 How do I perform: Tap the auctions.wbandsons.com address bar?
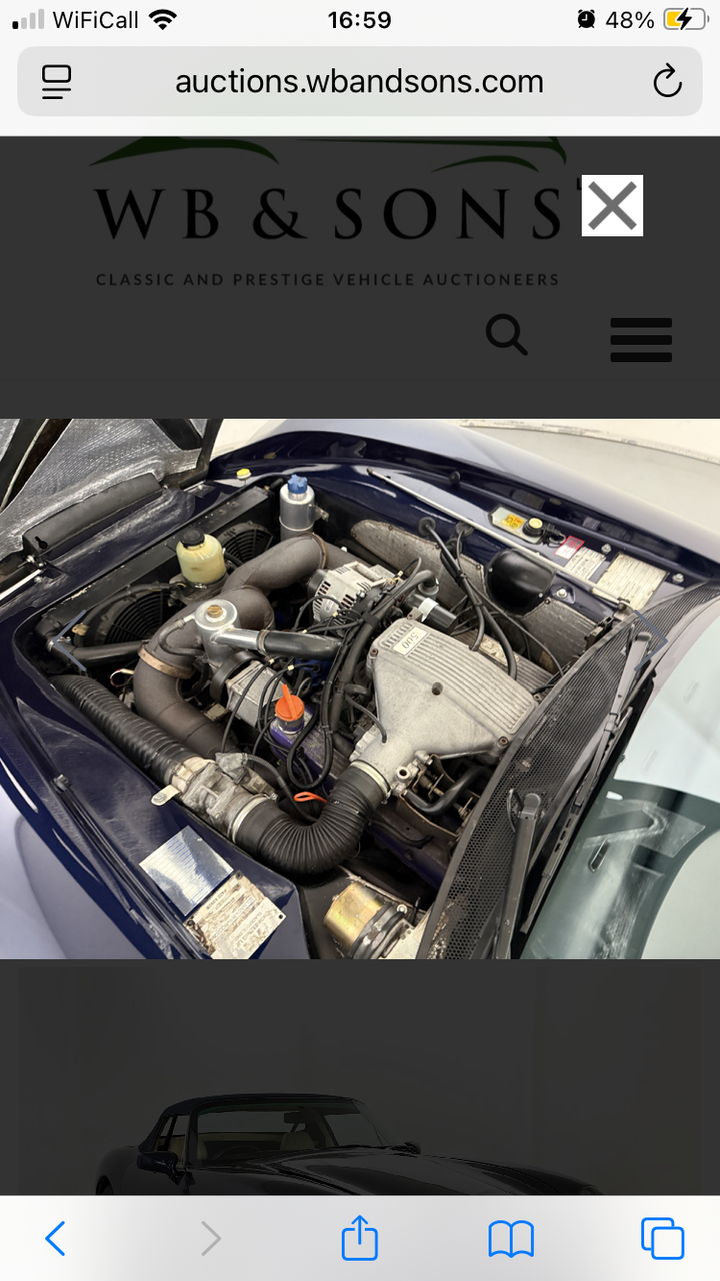tap(359, 82)
